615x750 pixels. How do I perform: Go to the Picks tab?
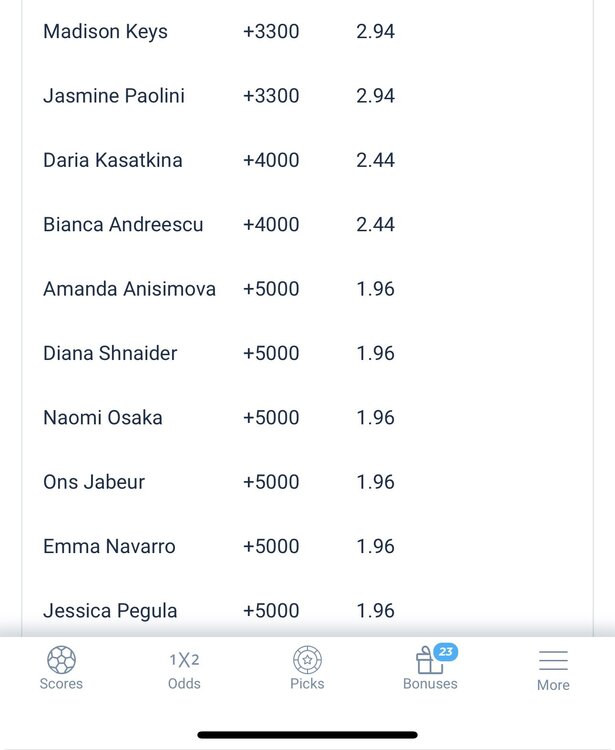307,668
